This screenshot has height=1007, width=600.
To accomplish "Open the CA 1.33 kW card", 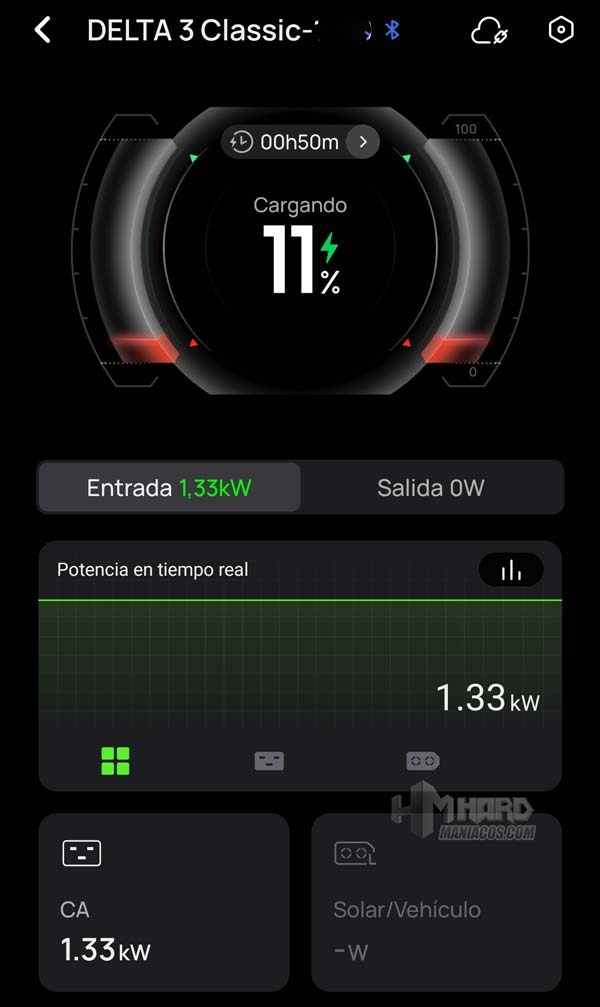I will tap(164, 902).
